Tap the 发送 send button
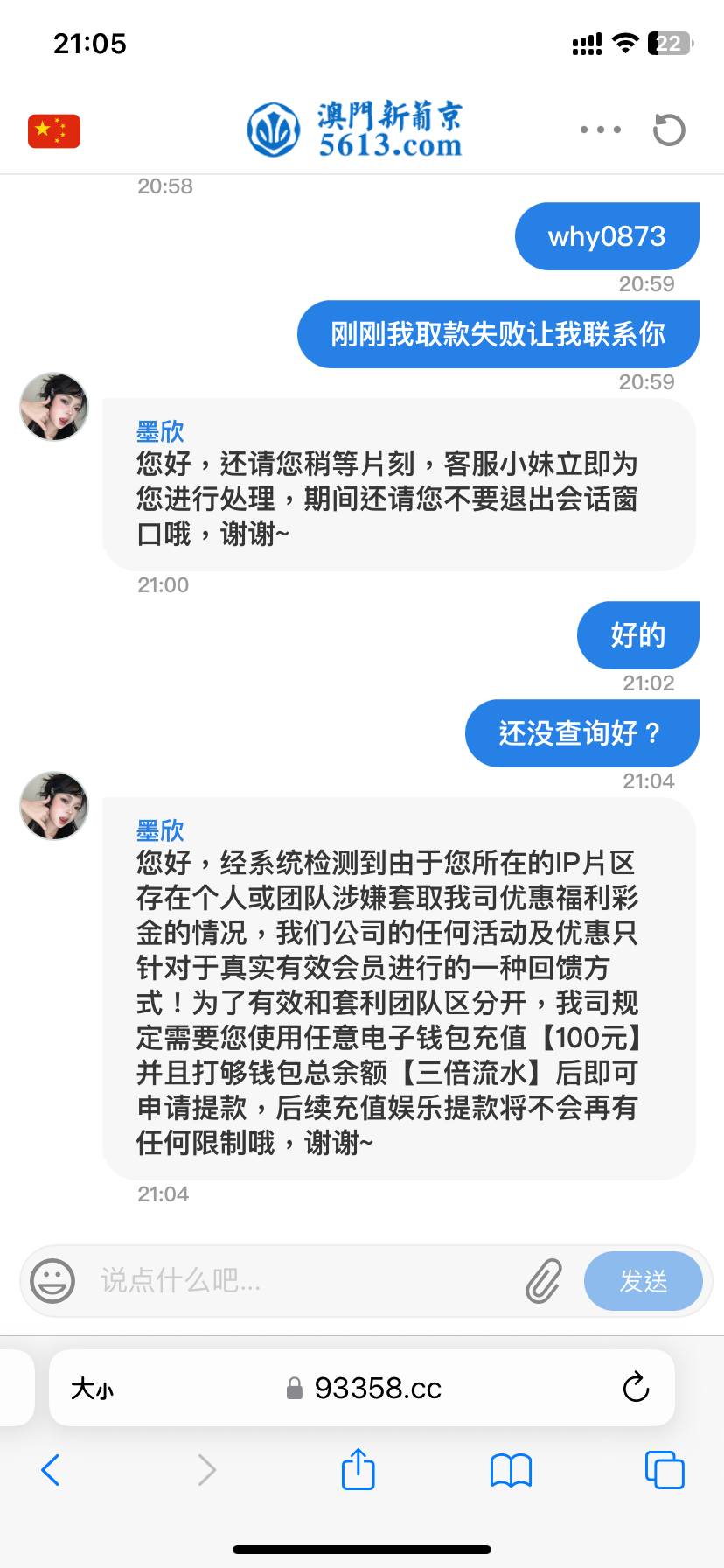724x1568 pixels. 644,1281
